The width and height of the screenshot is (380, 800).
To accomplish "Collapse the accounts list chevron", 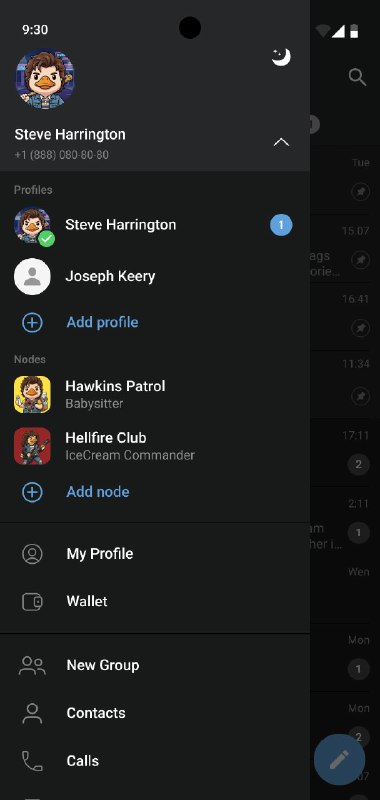I will point(281,142).
